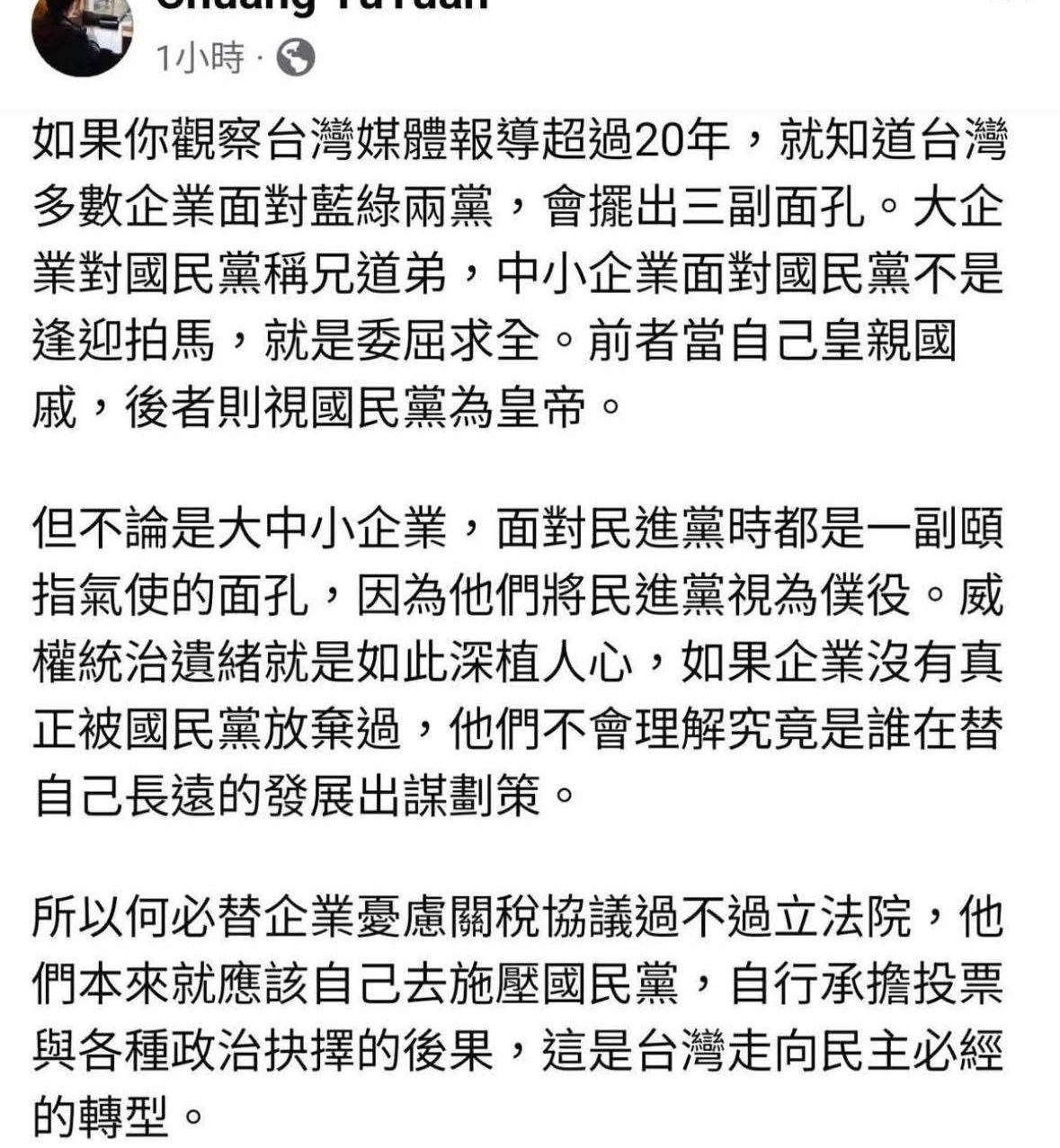Open the post via the 1小時 timestamp

pyautogui.click(x=200, y=58)
